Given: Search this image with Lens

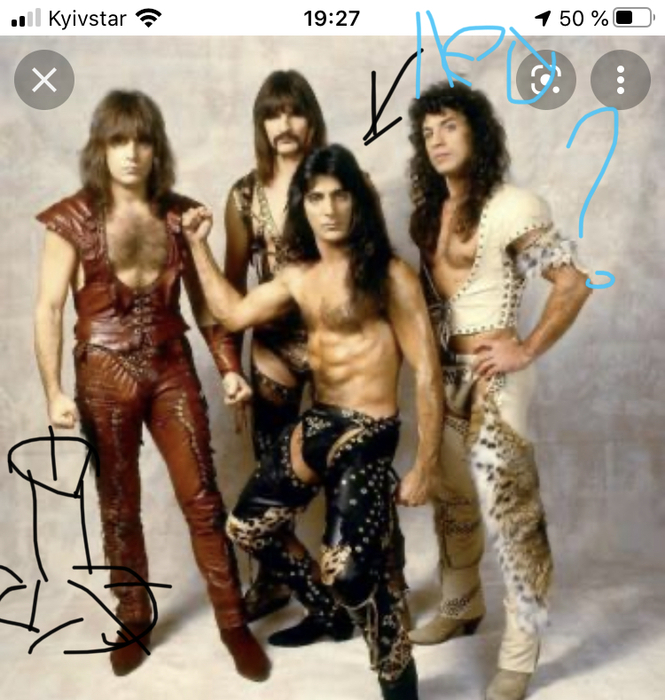Looking at the screenshot, I should pos(548,80).
